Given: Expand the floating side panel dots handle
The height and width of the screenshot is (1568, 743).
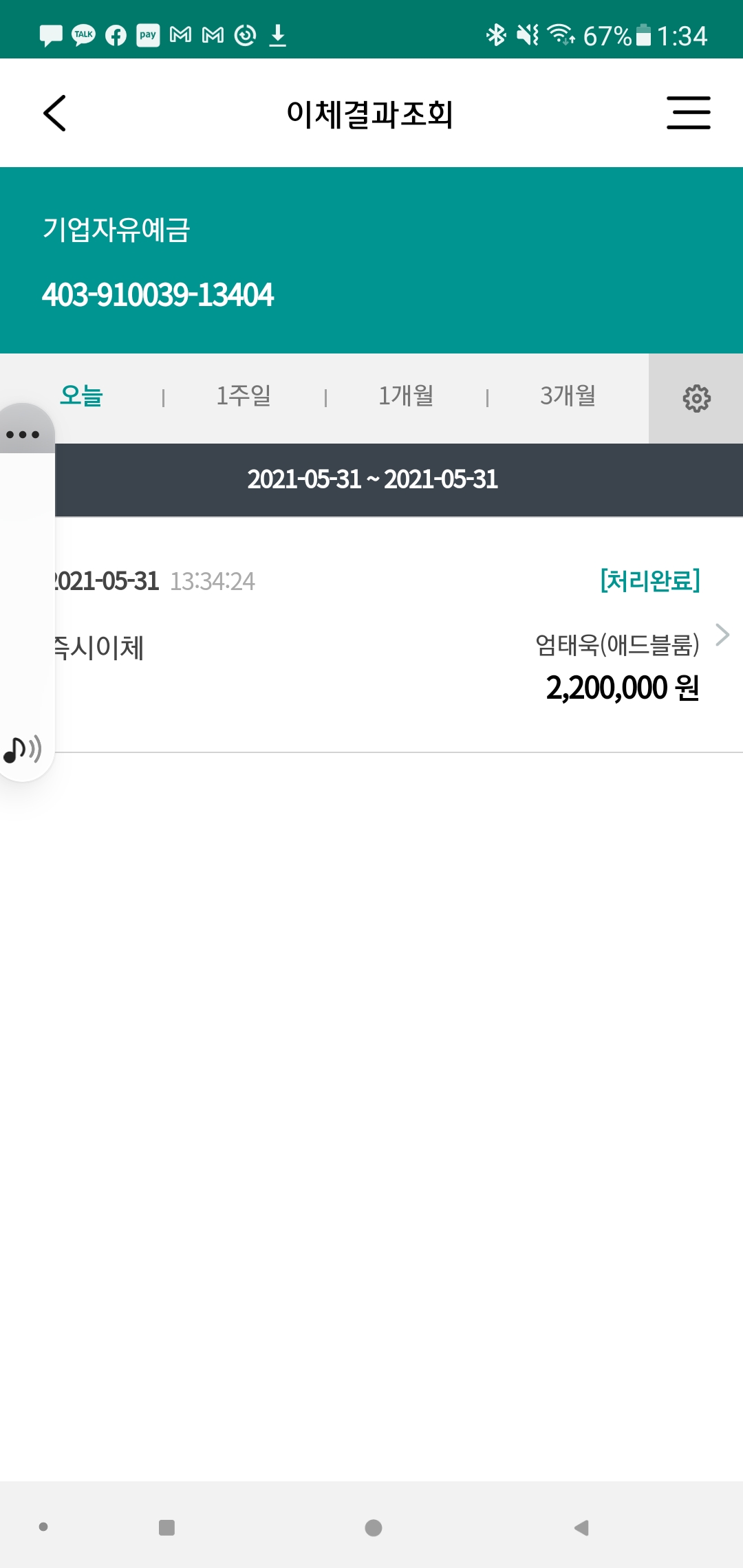Looking at the screenshot, I should (23, 434).
